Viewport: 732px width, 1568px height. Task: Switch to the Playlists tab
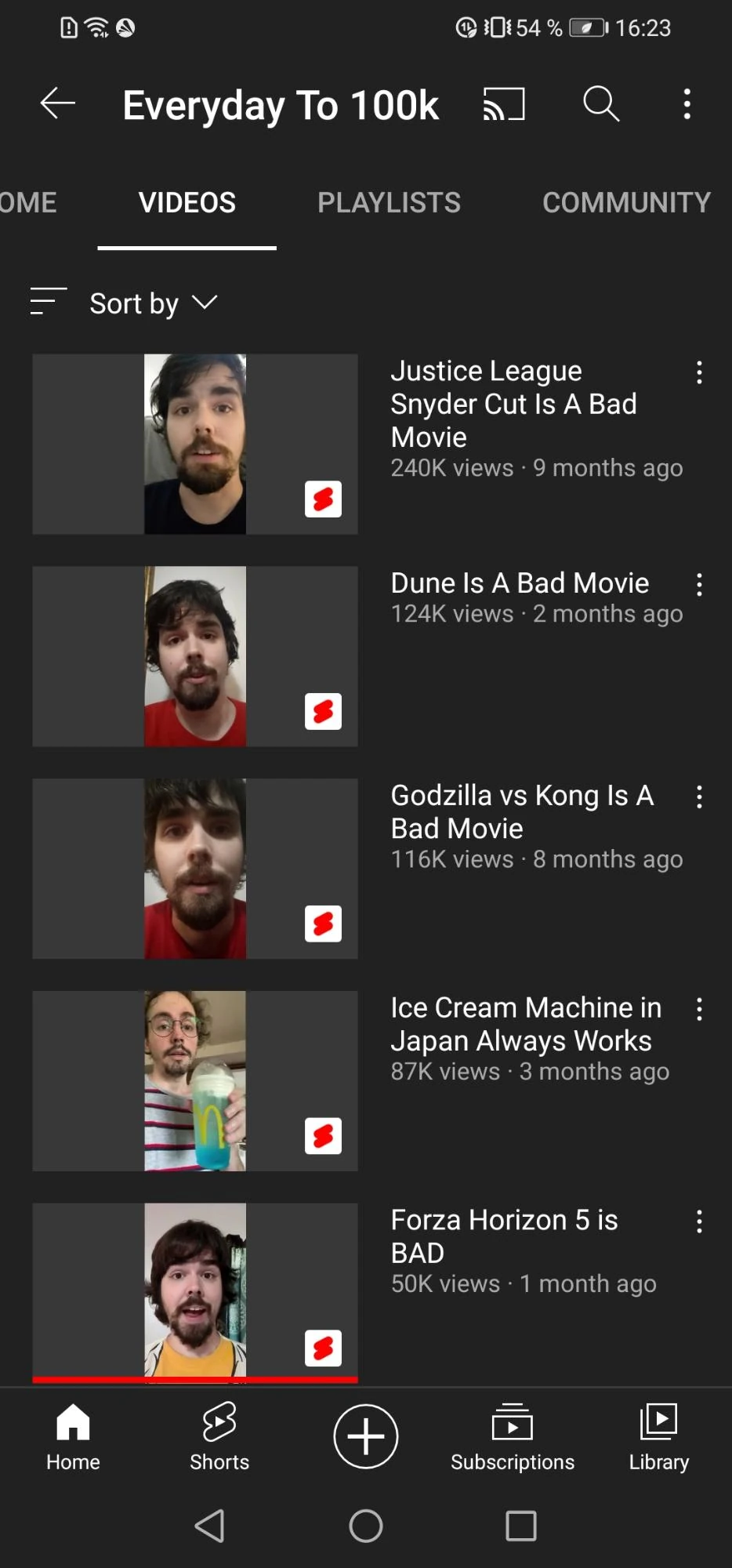point(389,203)
